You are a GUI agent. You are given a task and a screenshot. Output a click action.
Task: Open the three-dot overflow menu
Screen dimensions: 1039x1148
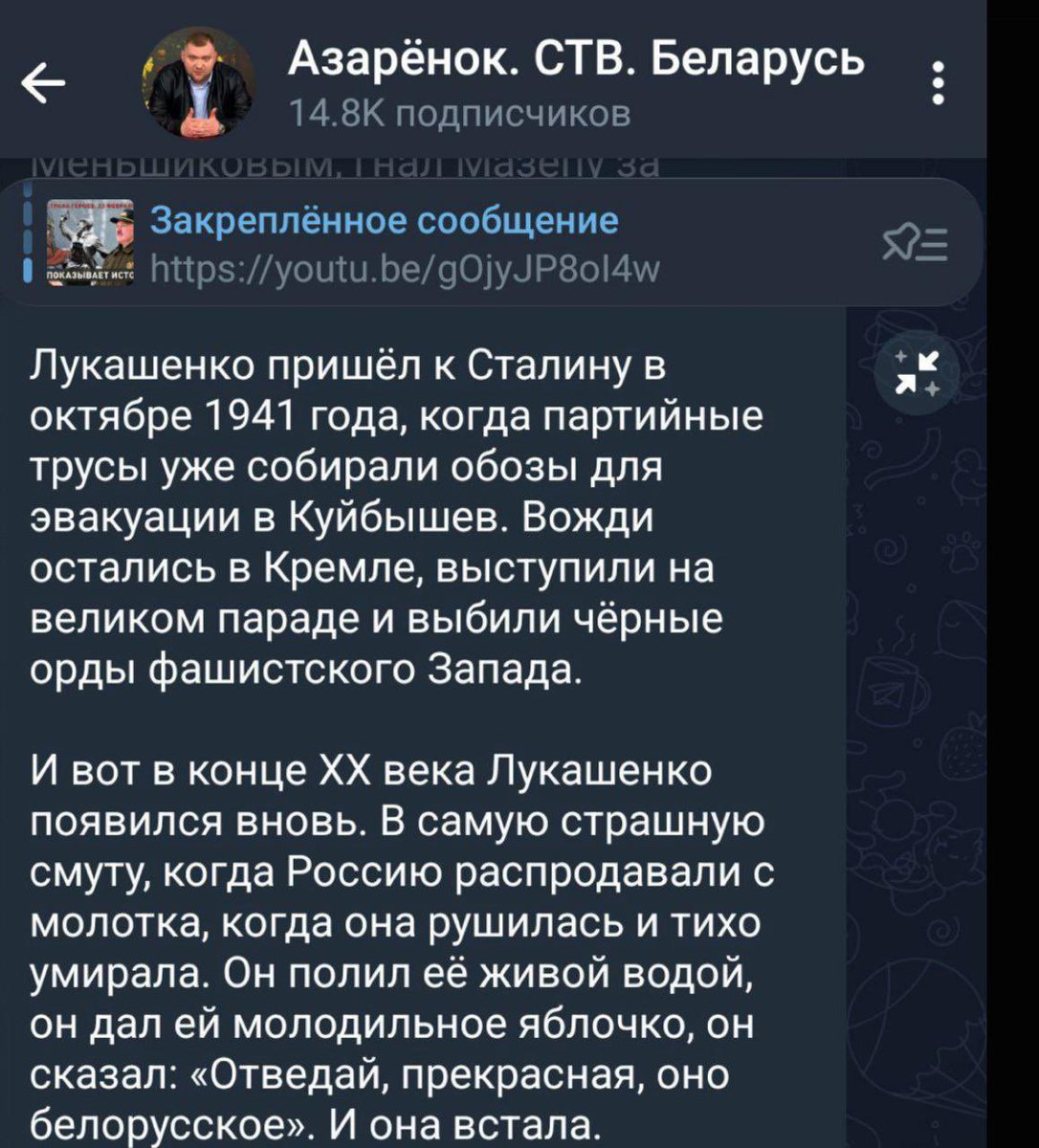point(939,82)
